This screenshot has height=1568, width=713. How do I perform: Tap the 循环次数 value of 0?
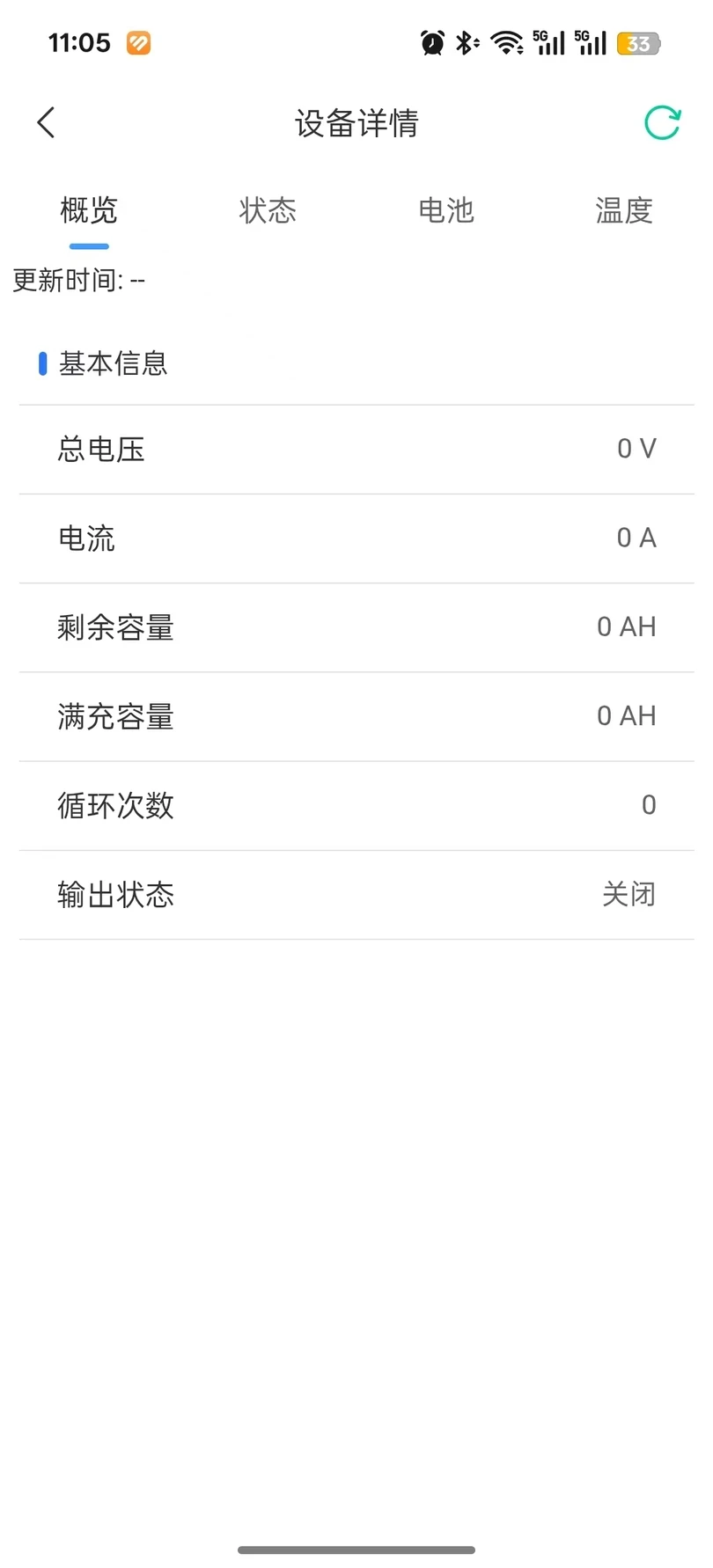[649, 804]
